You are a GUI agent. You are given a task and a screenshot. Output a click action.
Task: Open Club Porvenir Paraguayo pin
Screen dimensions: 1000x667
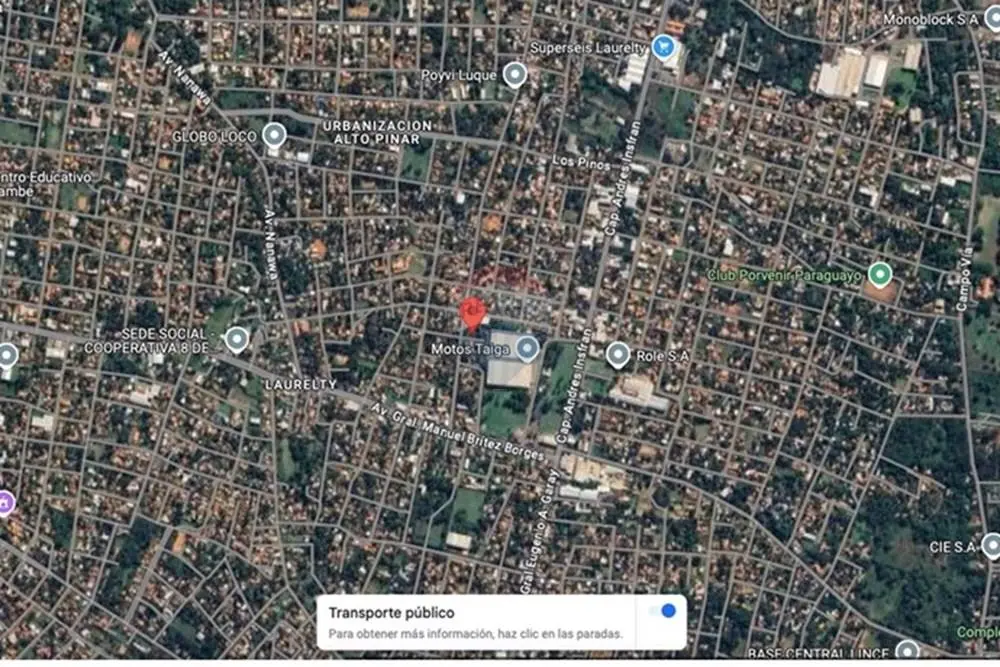880,274
